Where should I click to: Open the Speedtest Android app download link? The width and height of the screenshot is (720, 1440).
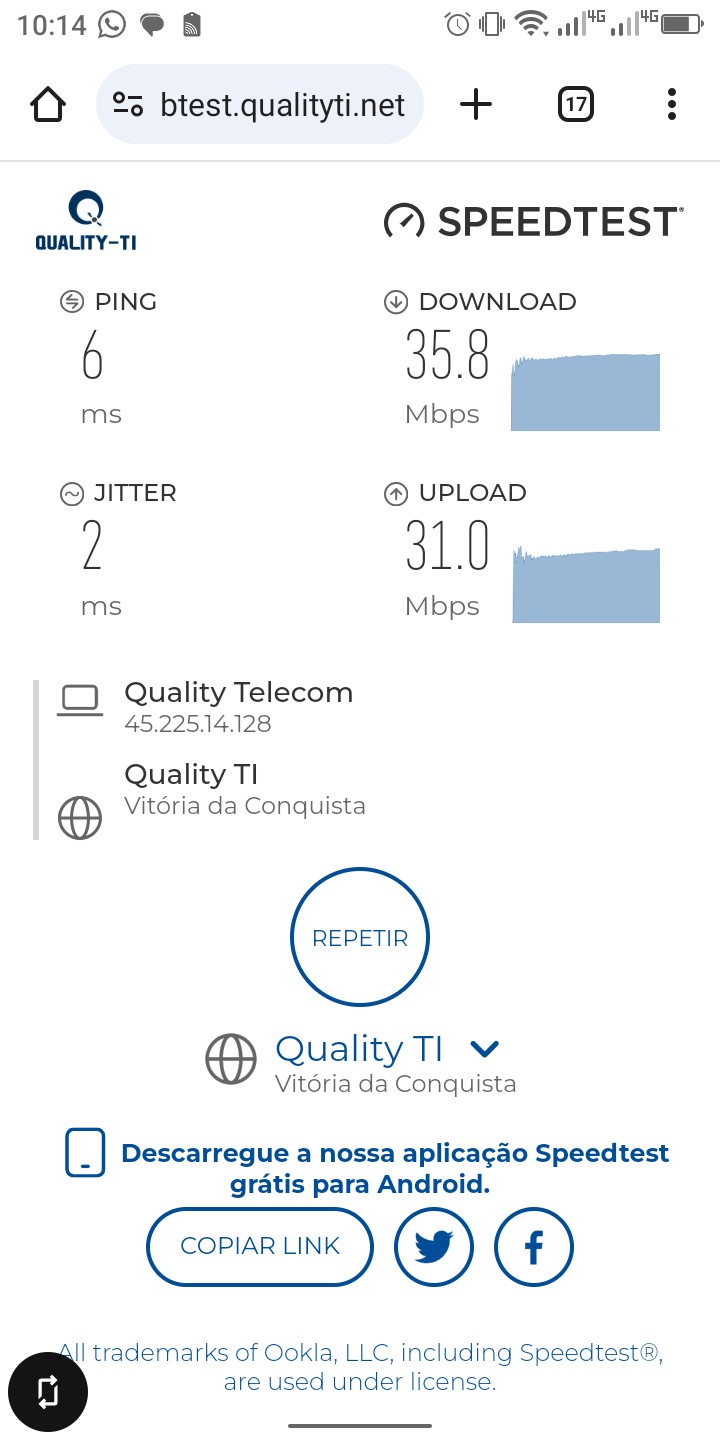click(x=394, y=1168)
